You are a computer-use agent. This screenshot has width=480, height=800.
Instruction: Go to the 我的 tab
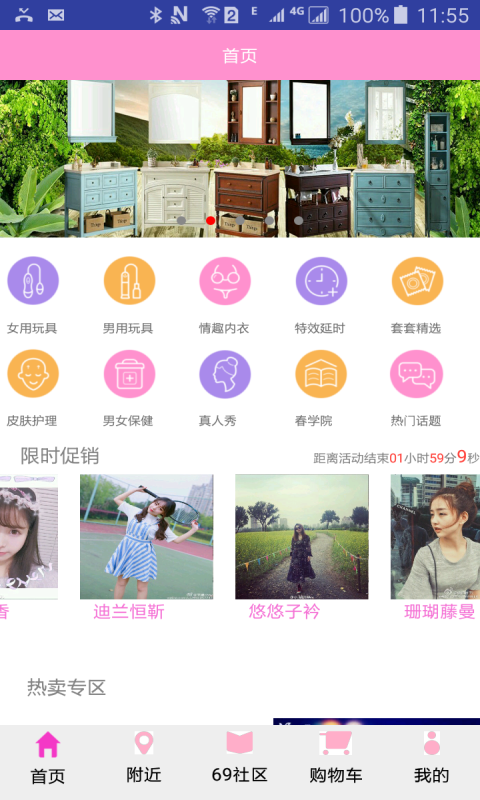432,758
